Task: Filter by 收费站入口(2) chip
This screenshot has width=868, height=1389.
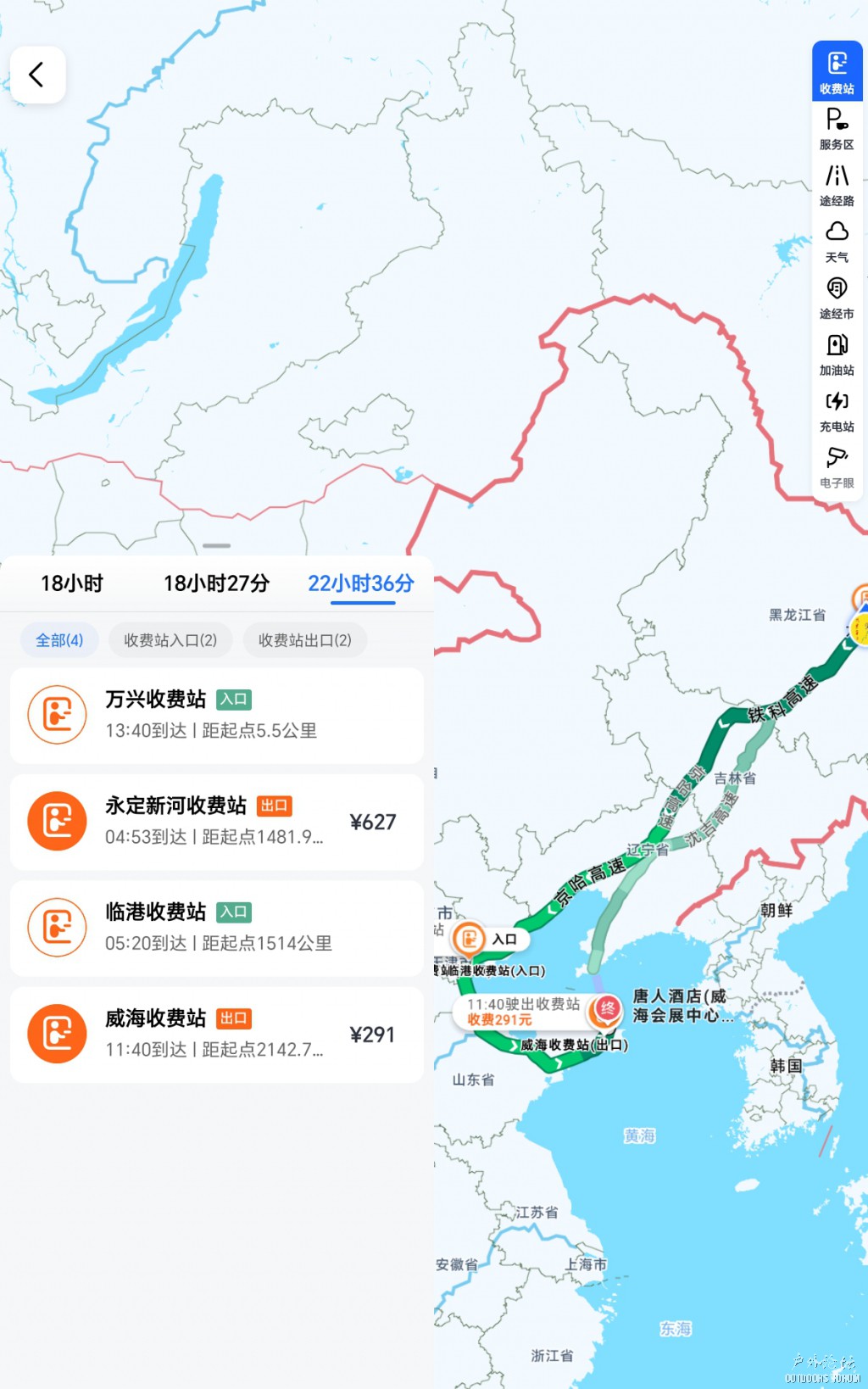Action: (170, 640)
